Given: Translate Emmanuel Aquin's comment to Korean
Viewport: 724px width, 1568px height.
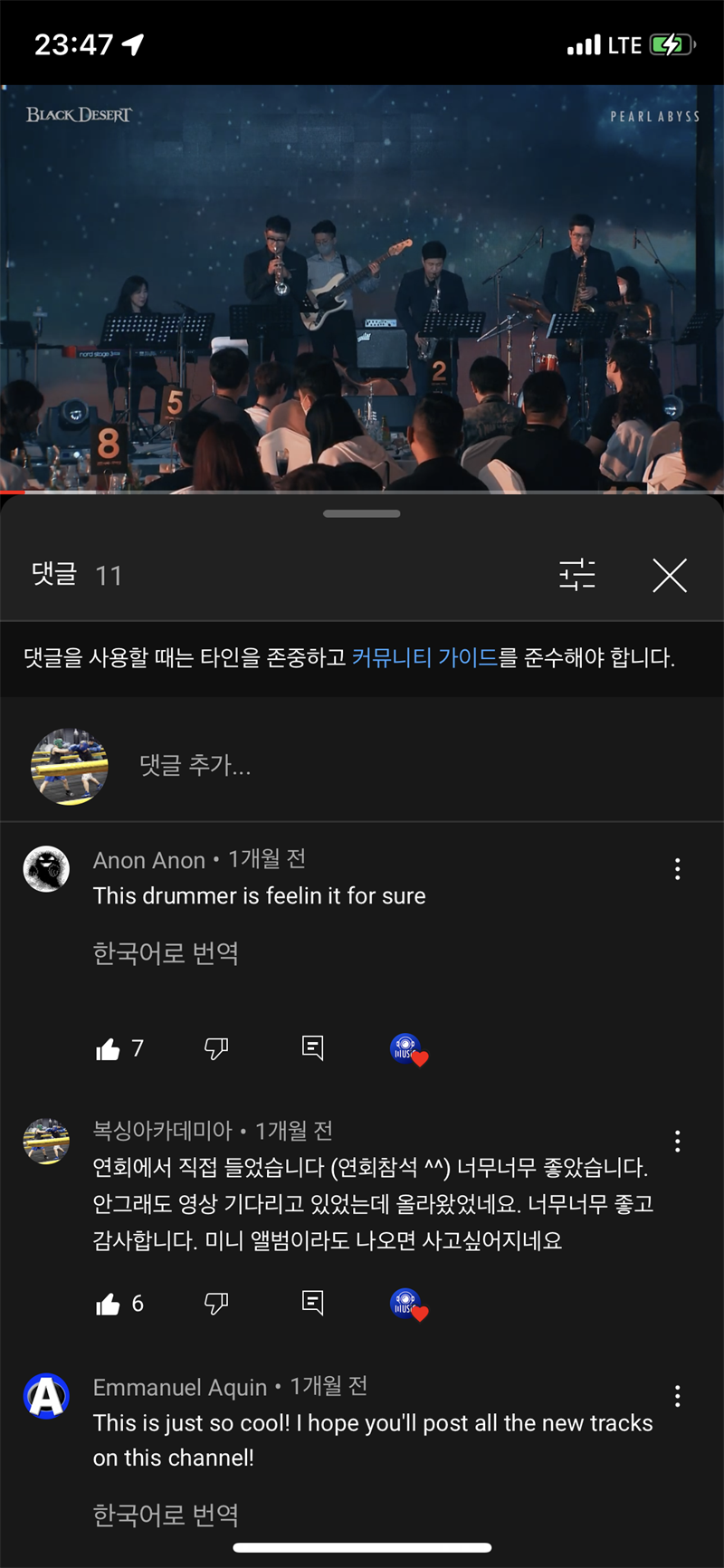Looking at the screenshot, I should 166,1515.
